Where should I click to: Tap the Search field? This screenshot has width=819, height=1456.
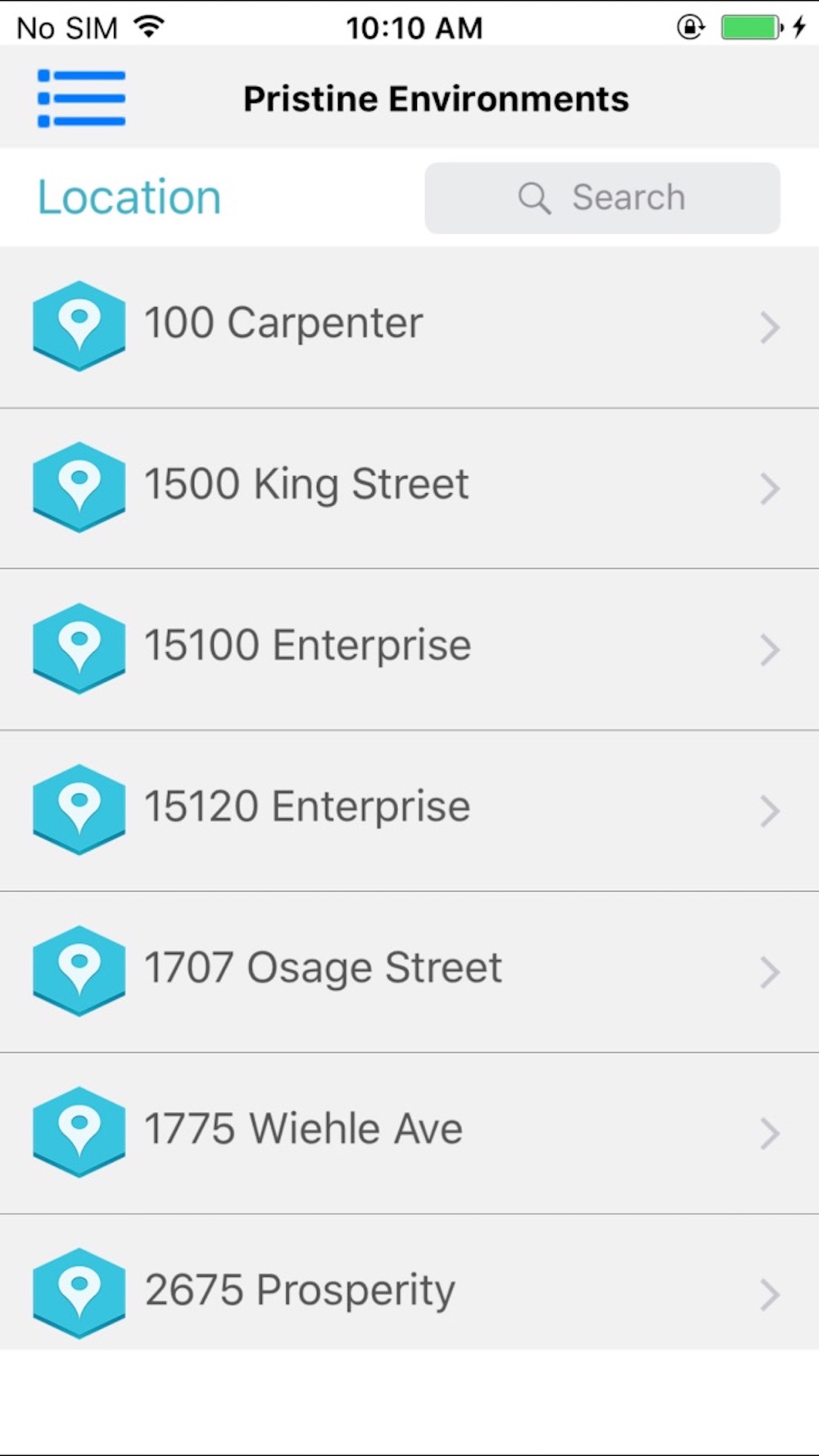[x=602, y=198]
